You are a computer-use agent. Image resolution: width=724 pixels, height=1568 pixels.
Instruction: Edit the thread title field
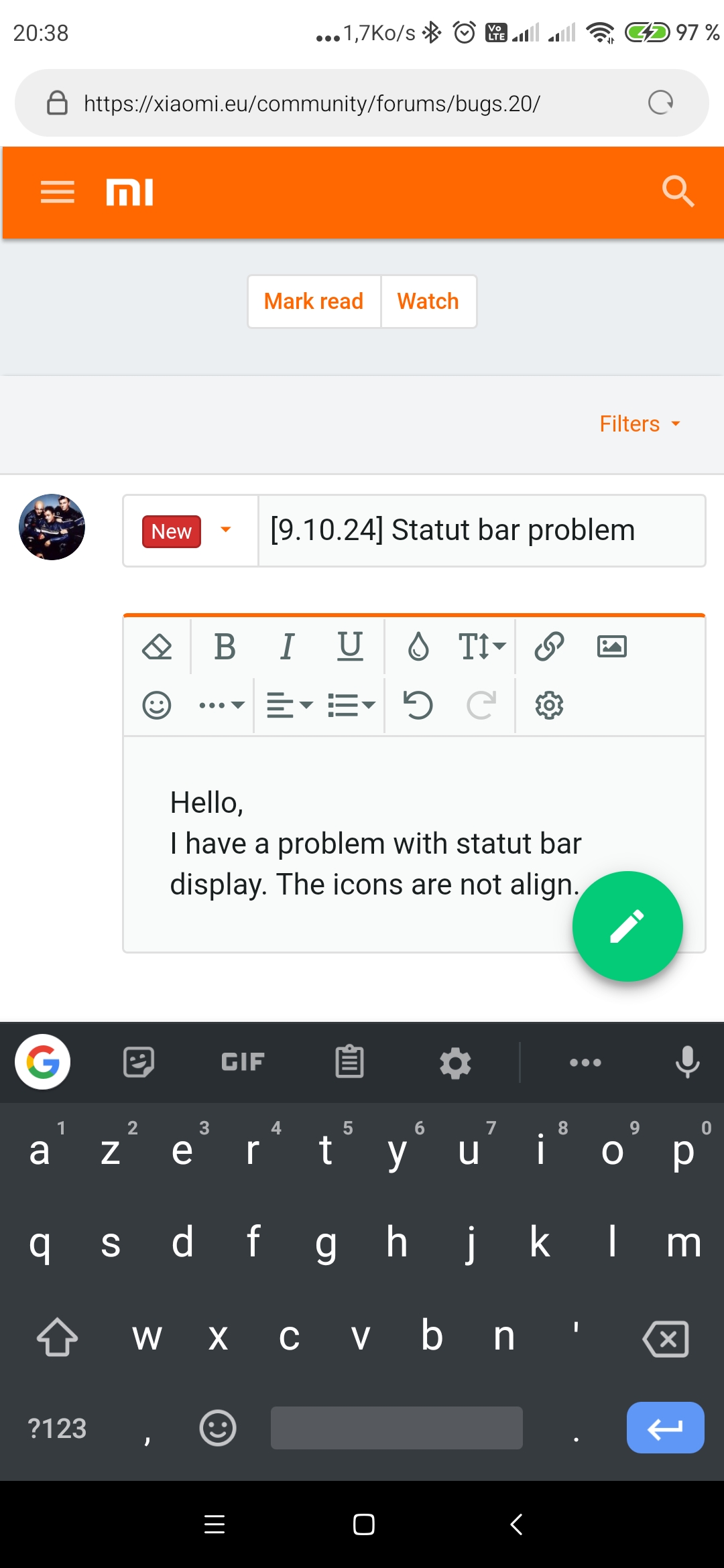tap(480, 531)
